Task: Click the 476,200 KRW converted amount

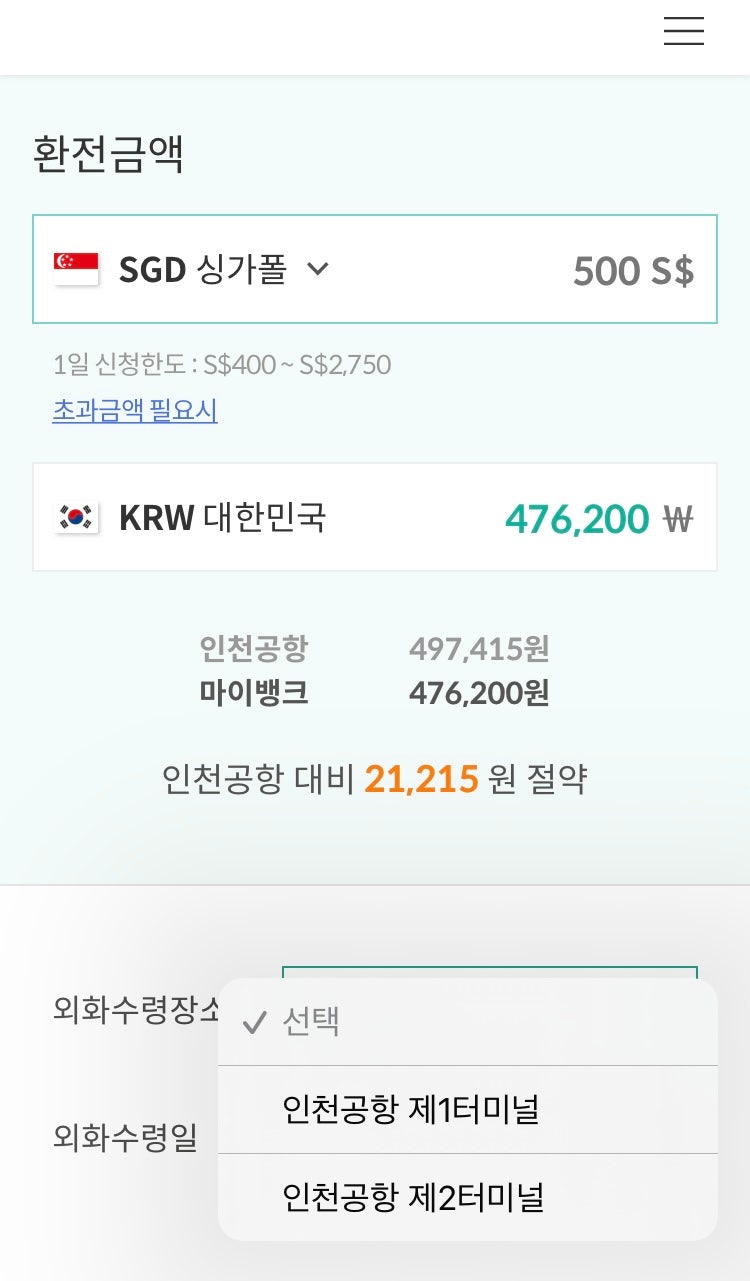Action: click(x=578, y=516)
